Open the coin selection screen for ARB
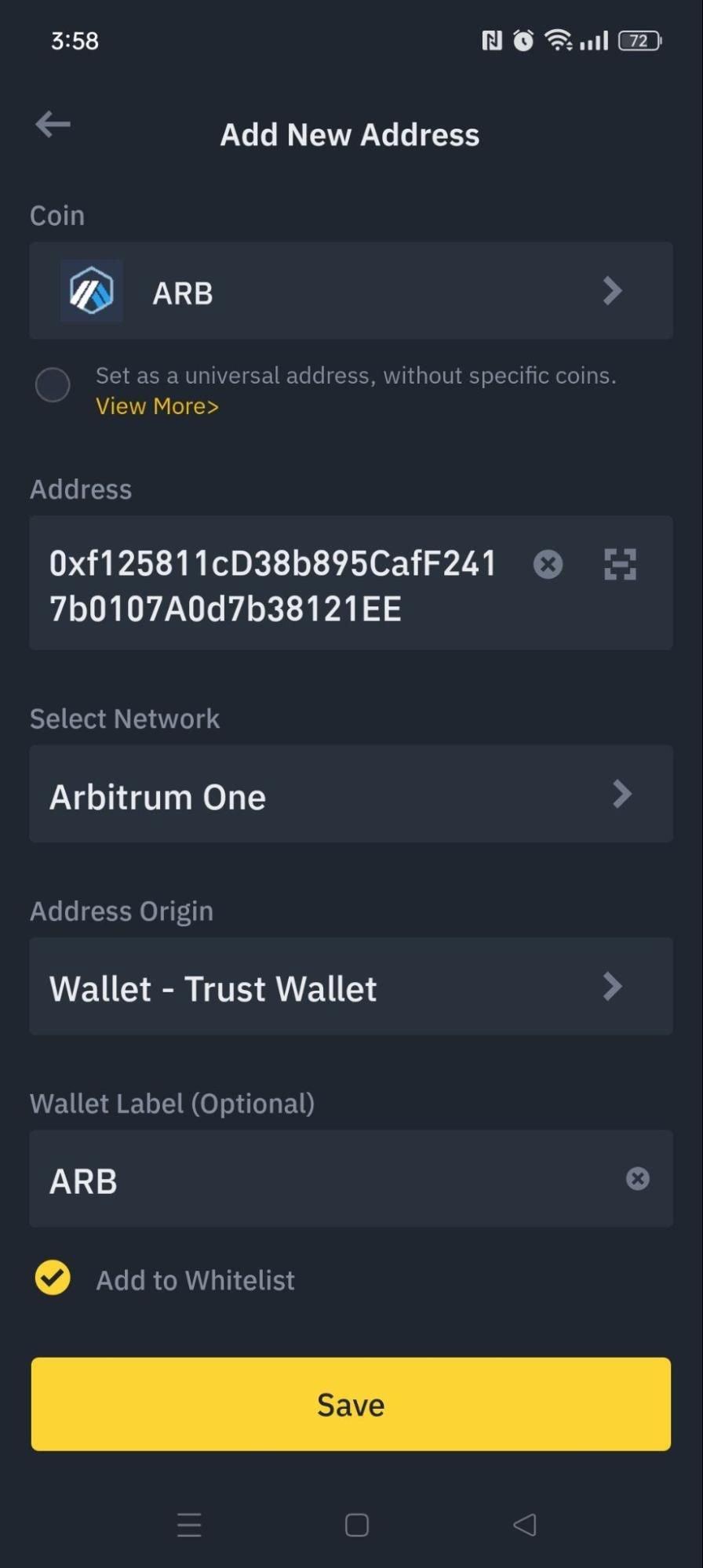Viewport: 703px width, 1568px height. pyautogui.click(x=351, y=290)
